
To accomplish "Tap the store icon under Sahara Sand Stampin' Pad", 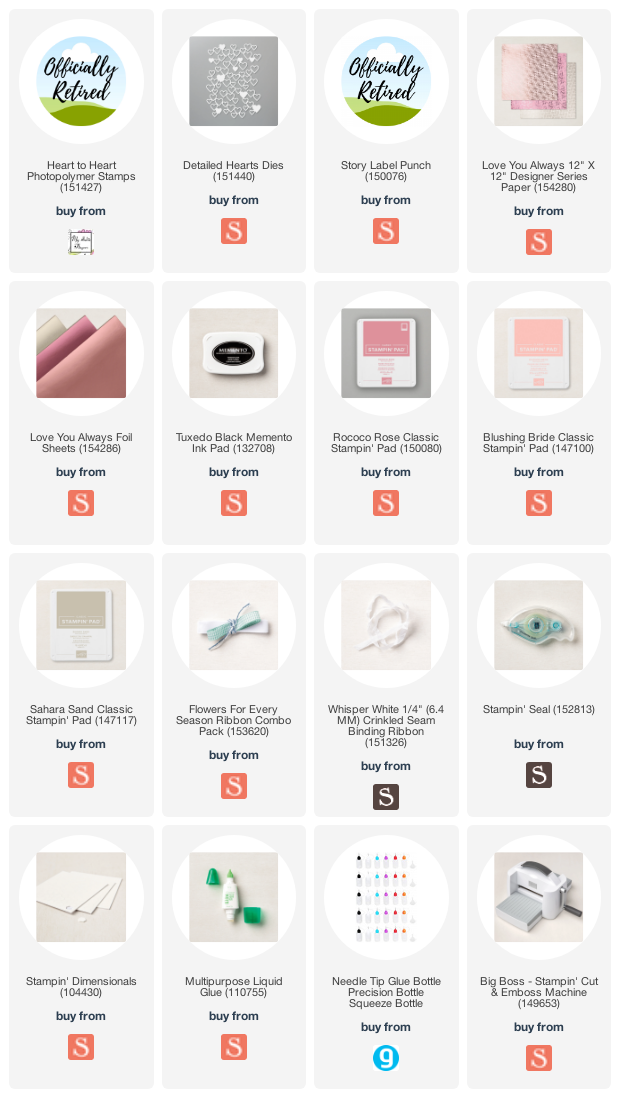I will (x=81, y=775).
